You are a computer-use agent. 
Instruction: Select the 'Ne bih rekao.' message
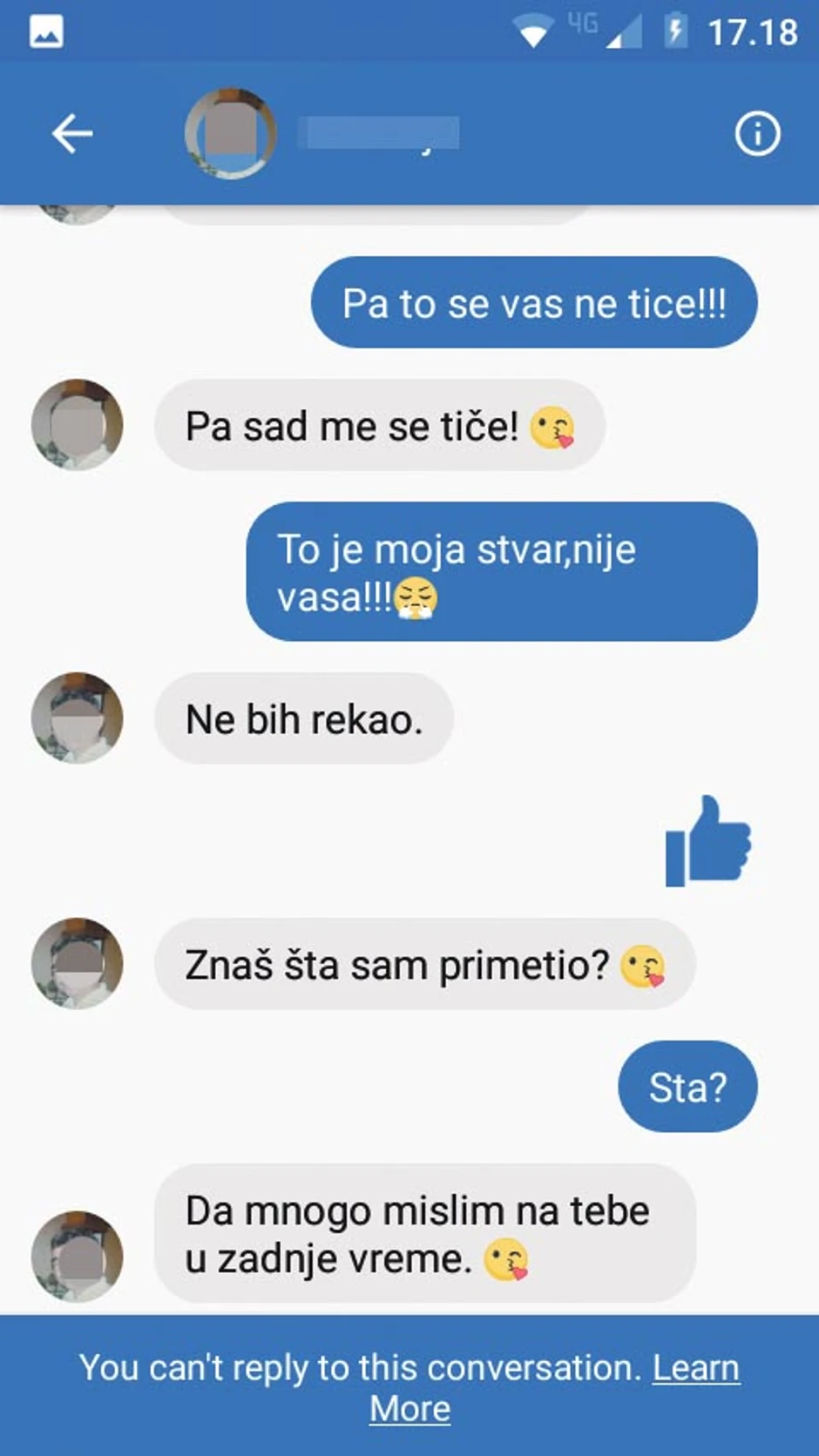304,718
